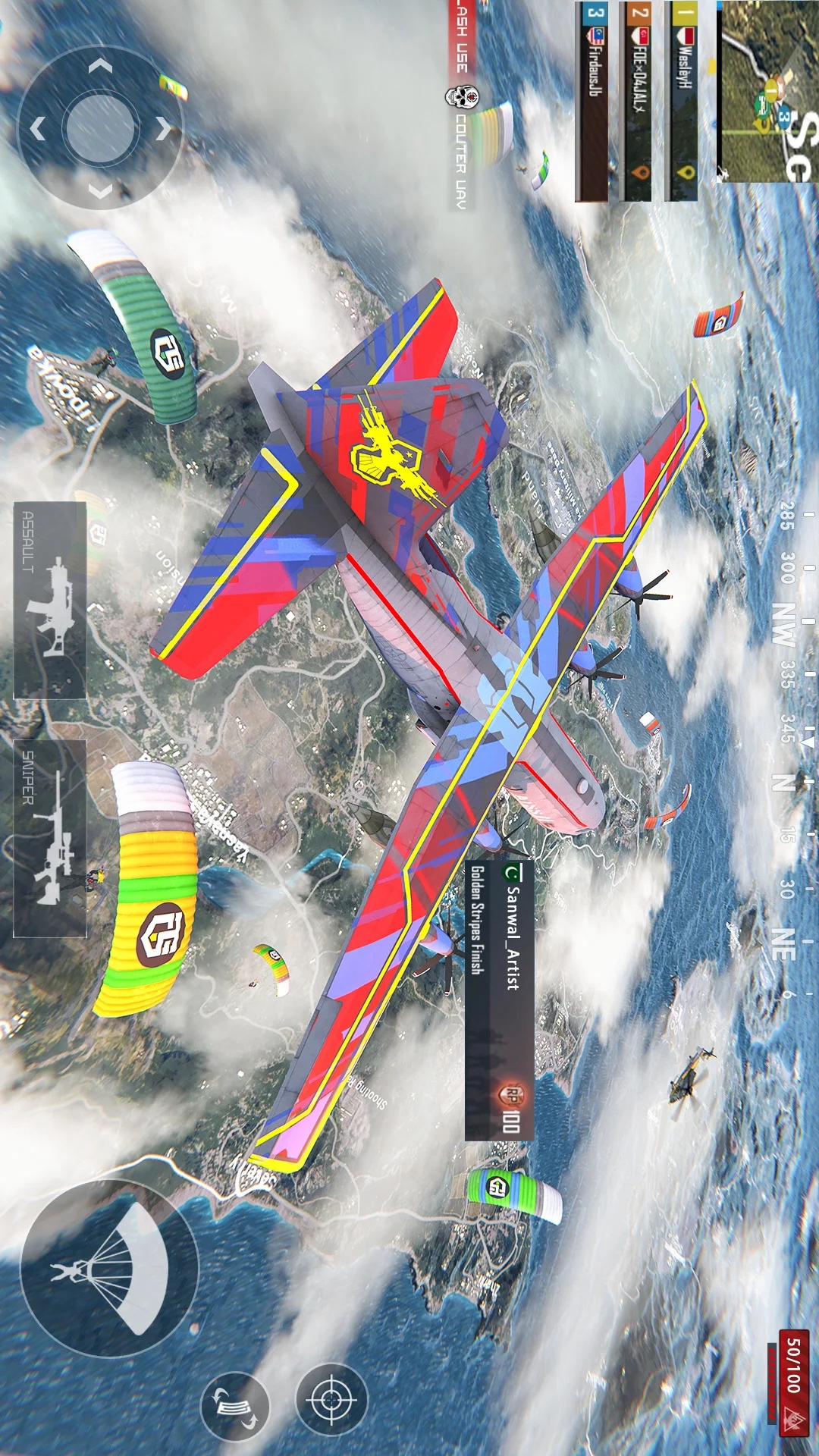Viewport: 819px width, 1456px height.
Task: Select the ASSAULT weapon slot
Action: click(50, 600)
